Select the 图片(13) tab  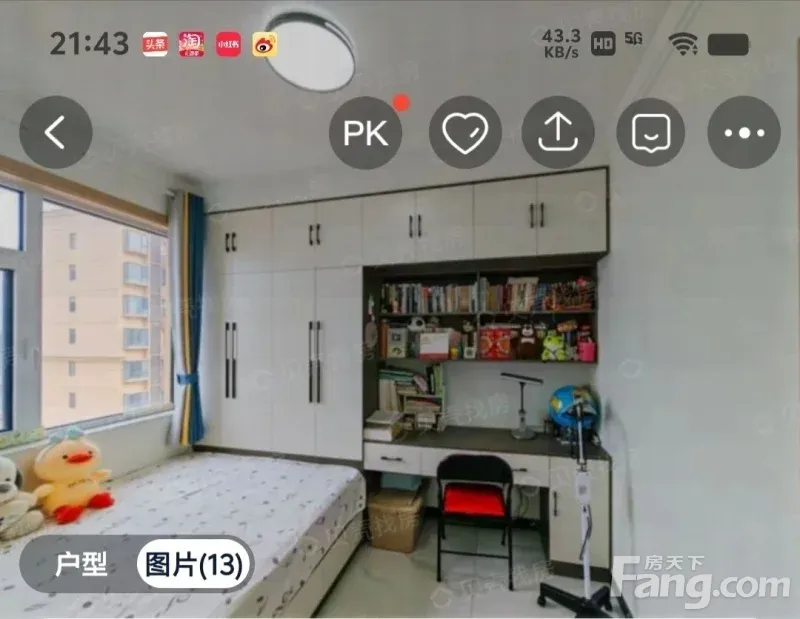click(194, 566)
